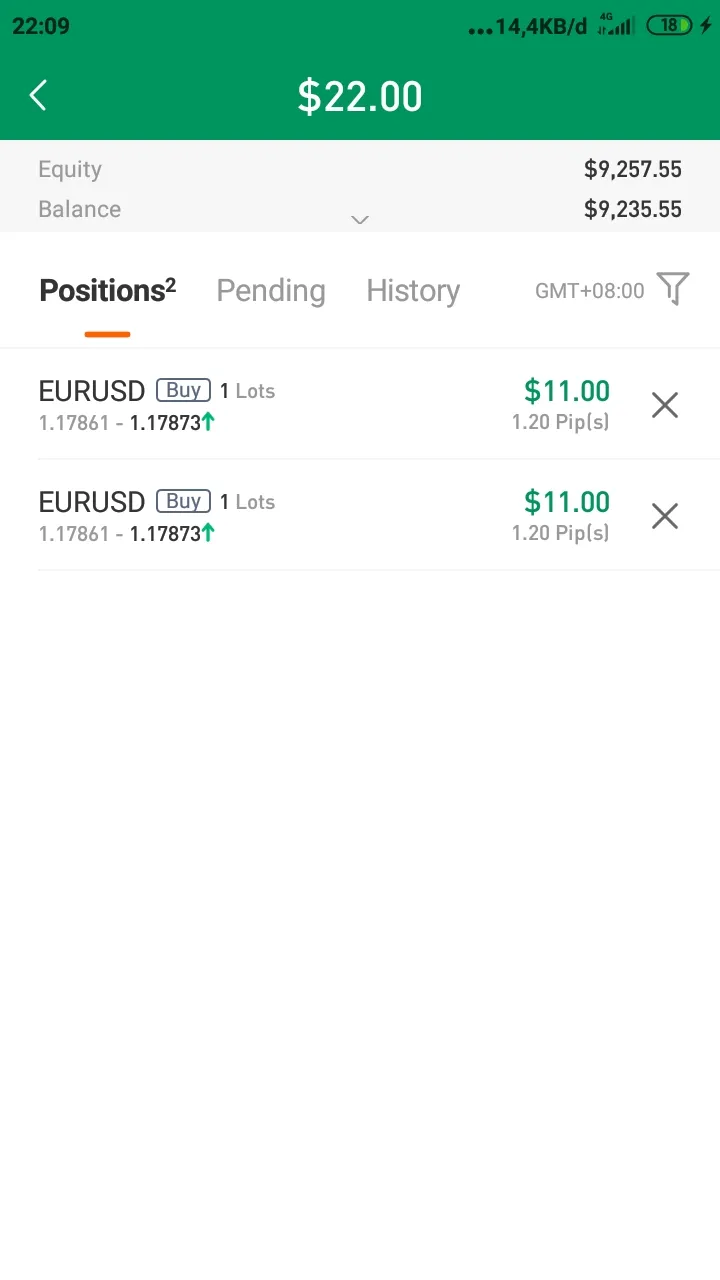This screenshot has height=1280, width=720.
Task: Select the Positions tab
Action: [107, 291]
